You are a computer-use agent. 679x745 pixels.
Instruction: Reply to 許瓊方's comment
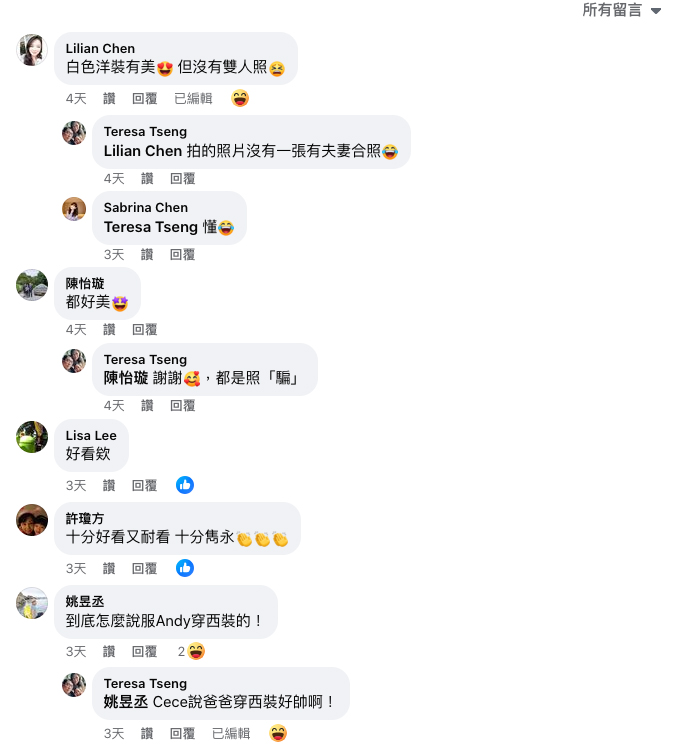tap(145, 568)
